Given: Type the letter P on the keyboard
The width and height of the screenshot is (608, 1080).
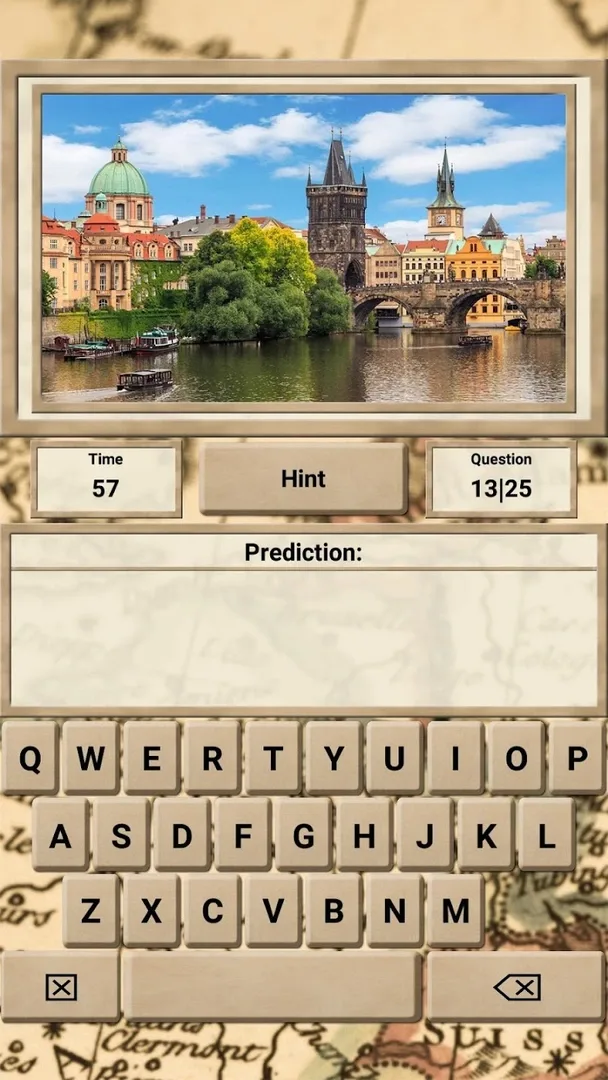Looking at the screenshot, I should 576,758.
